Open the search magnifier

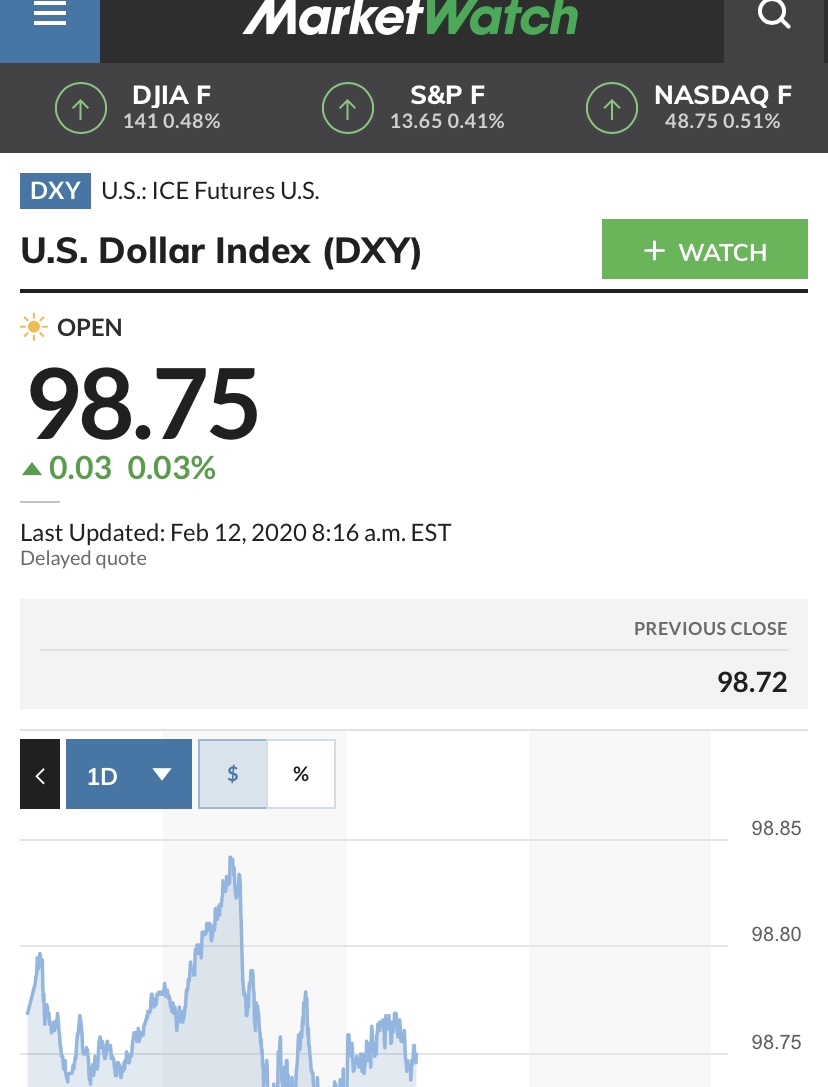click(x=774, y=16)
